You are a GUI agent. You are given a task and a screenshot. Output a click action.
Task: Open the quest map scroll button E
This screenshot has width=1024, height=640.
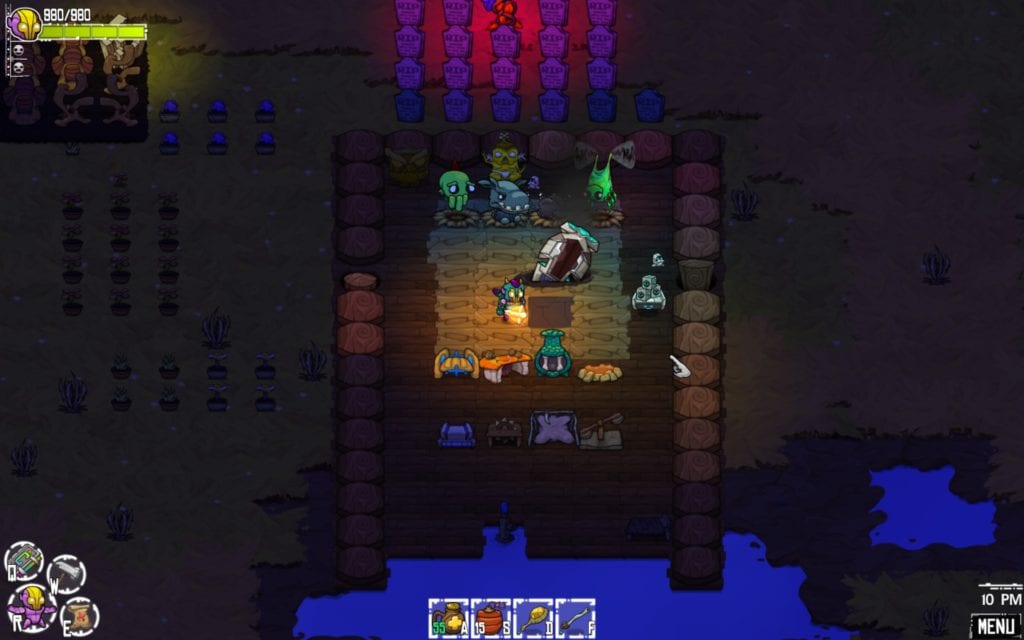[78, 615]
